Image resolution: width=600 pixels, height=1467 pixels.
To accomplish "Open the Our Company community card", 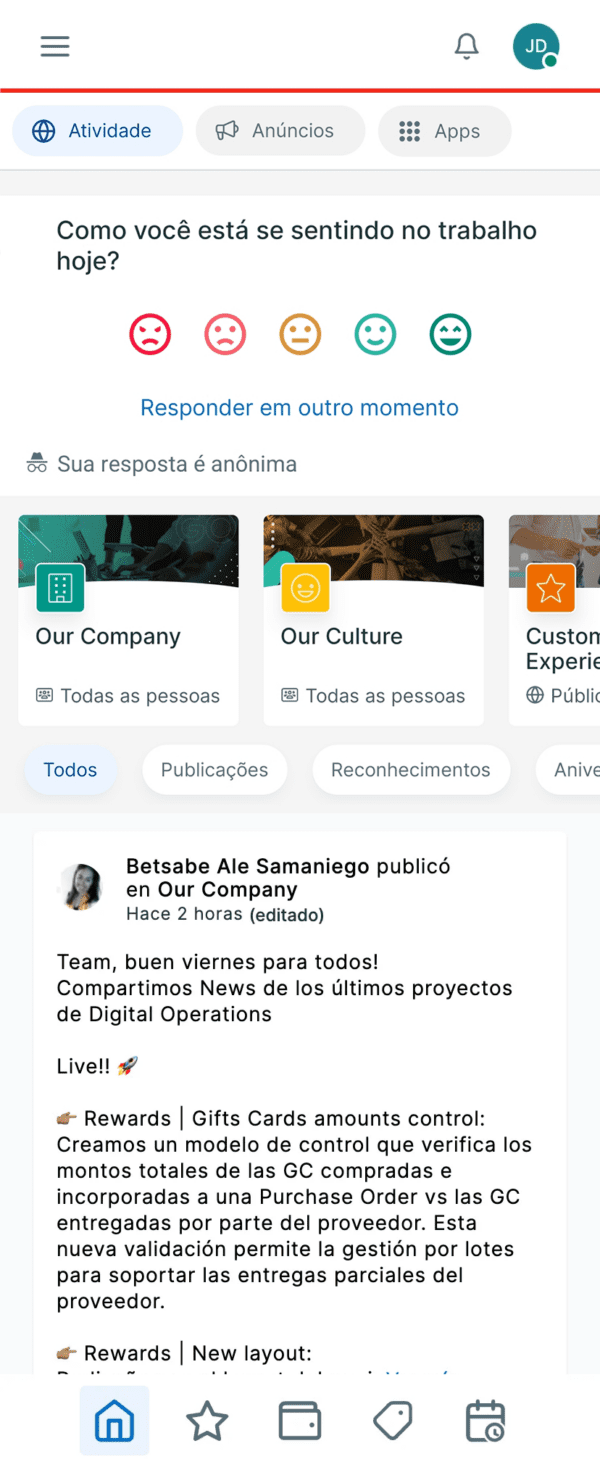I will [x=128, y=620].
